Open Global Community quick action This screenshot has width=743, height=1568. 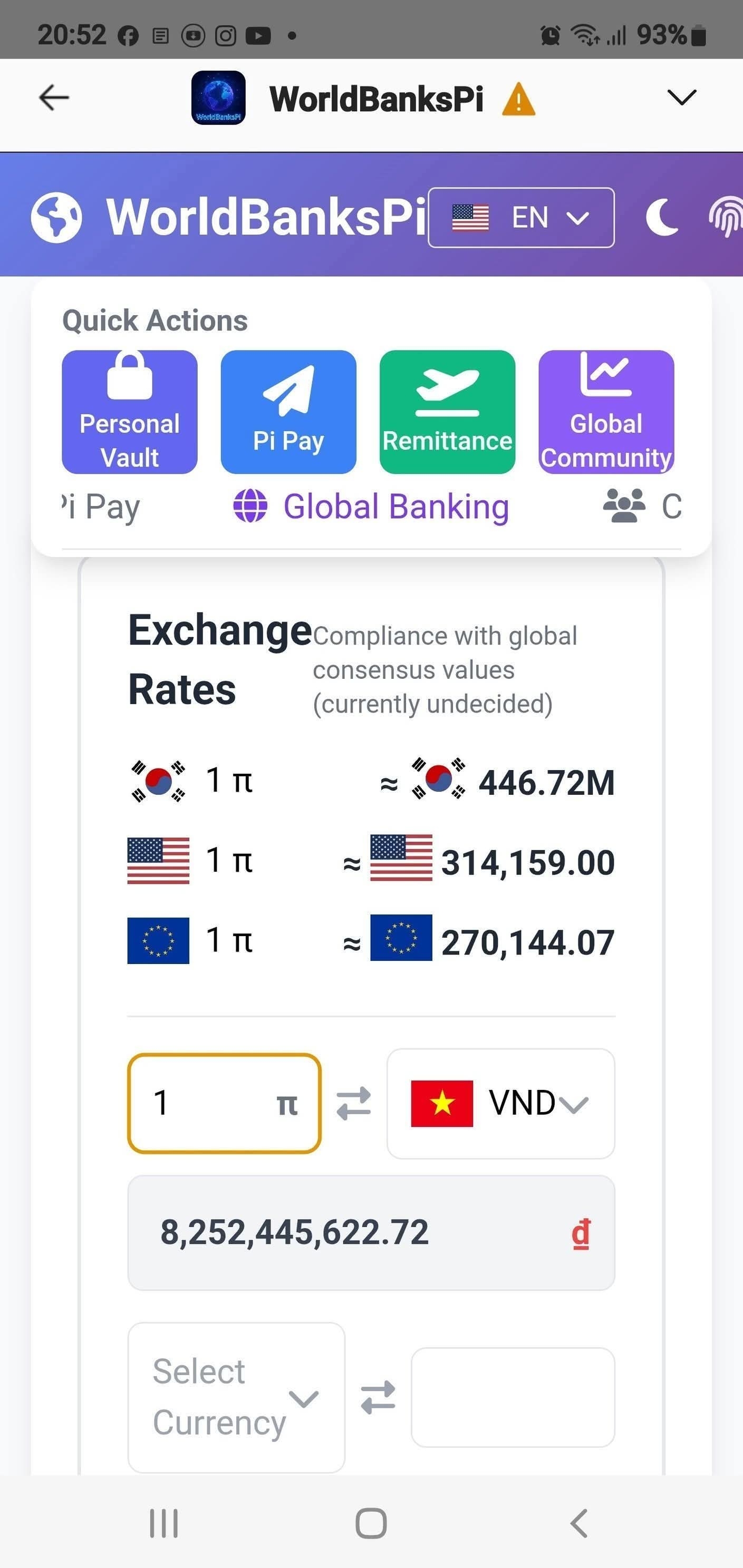click(x=606, y=412)
